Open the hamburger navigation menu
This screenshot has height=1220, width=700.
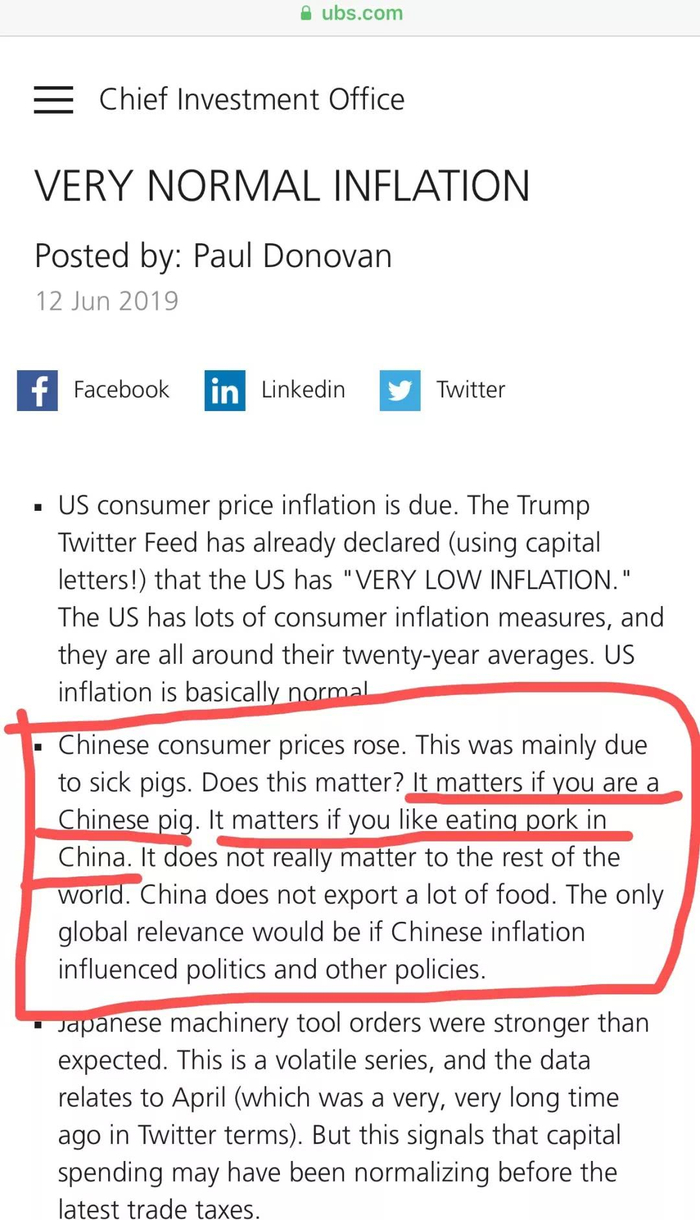(53, 100)
